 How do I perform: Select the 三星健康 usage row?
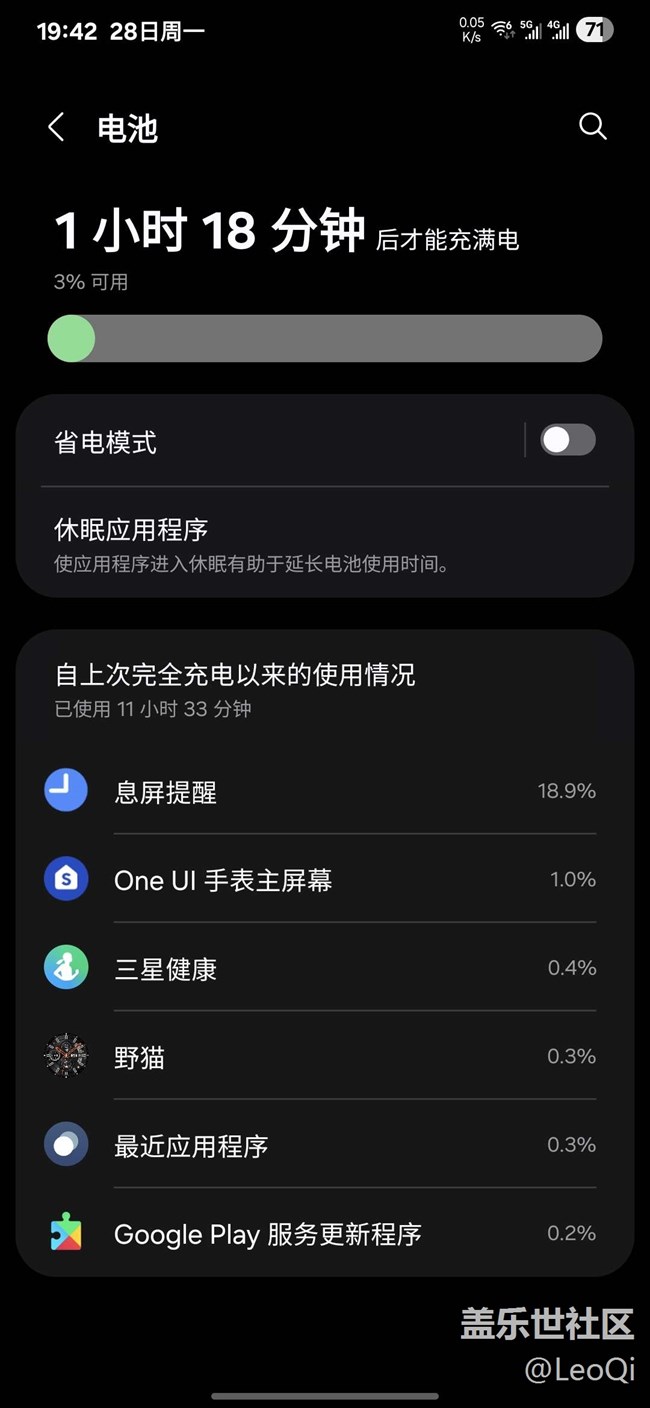[x=325, y=968]
